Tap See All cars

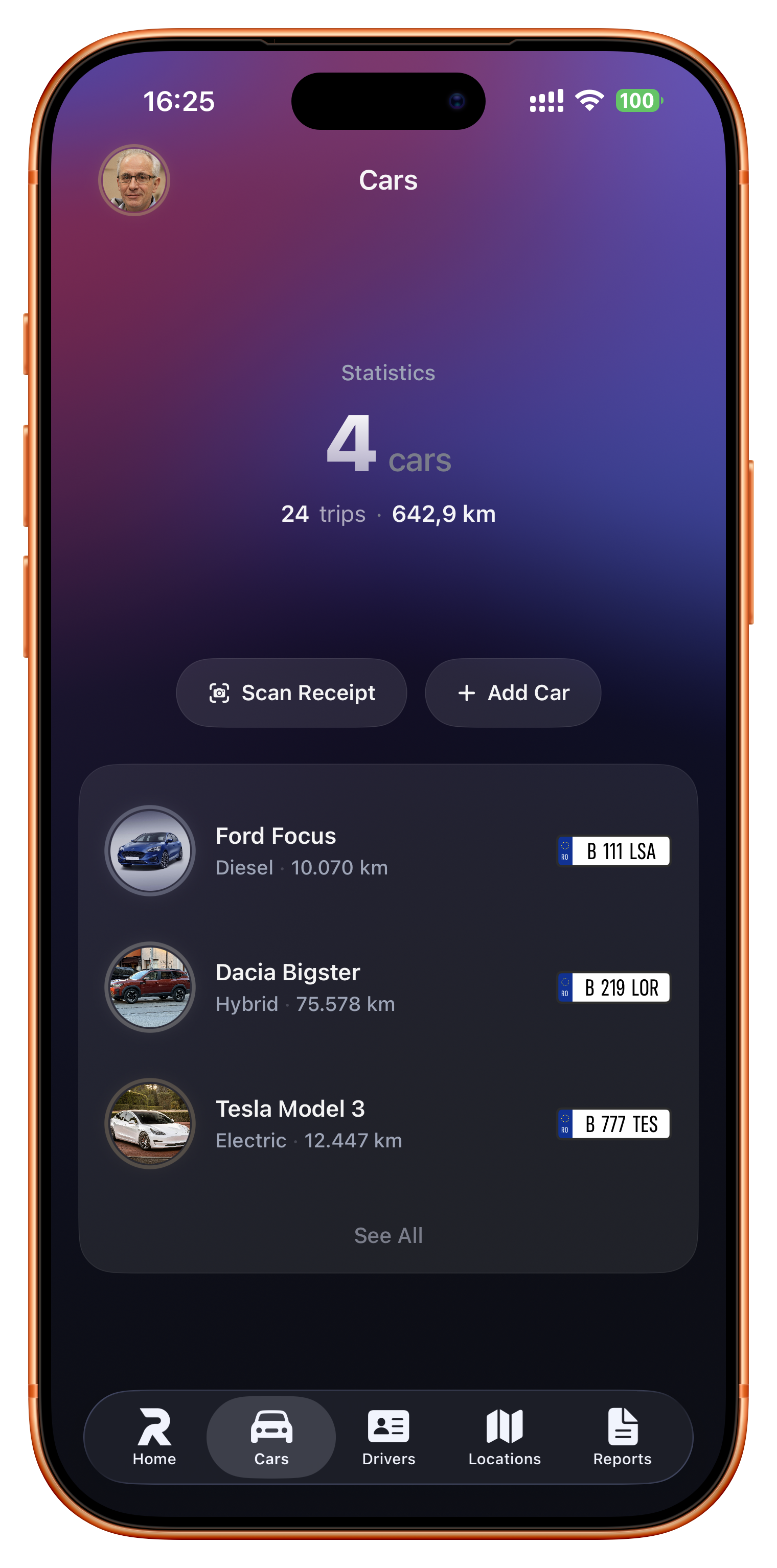[x=388, y=1235]
